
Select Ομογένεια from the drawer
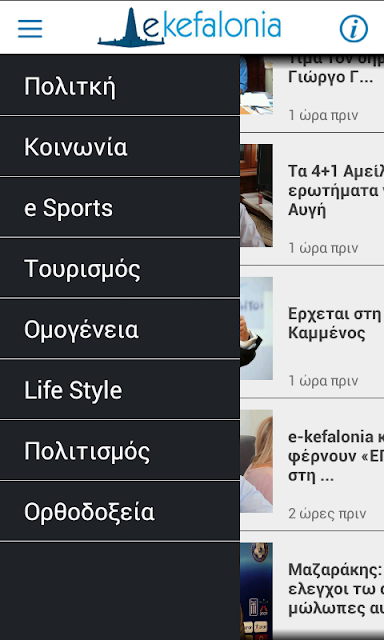120,329
